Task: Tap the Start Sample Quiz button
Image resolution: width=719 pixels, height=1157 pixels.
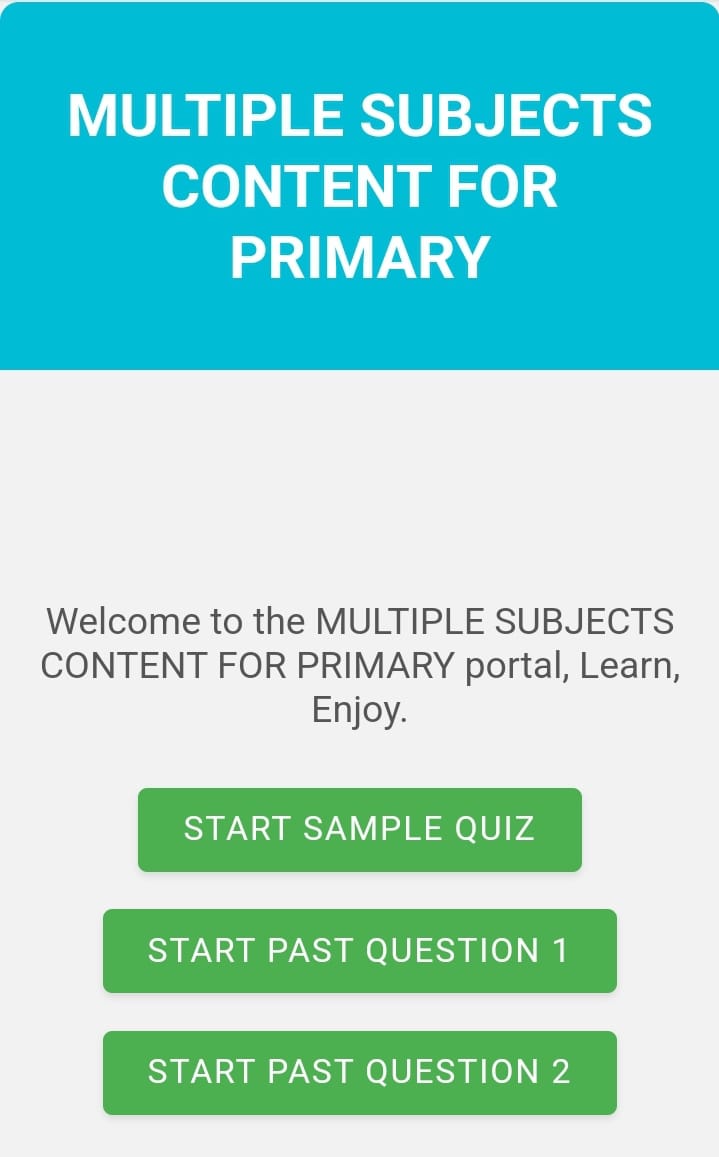Action: click(x=360, y=829)
